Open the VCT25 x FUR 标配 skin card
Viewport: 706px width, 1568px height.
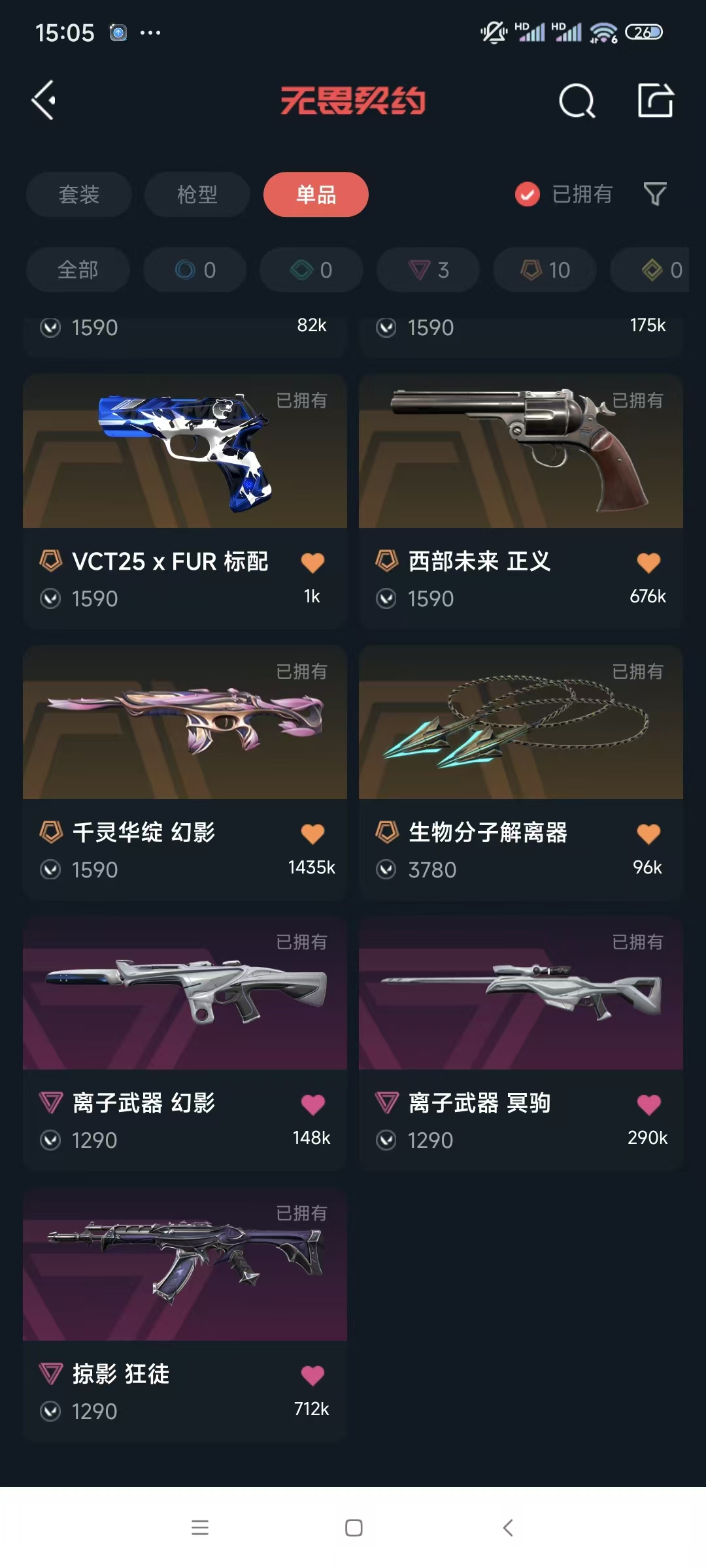(x=185, y=502)
